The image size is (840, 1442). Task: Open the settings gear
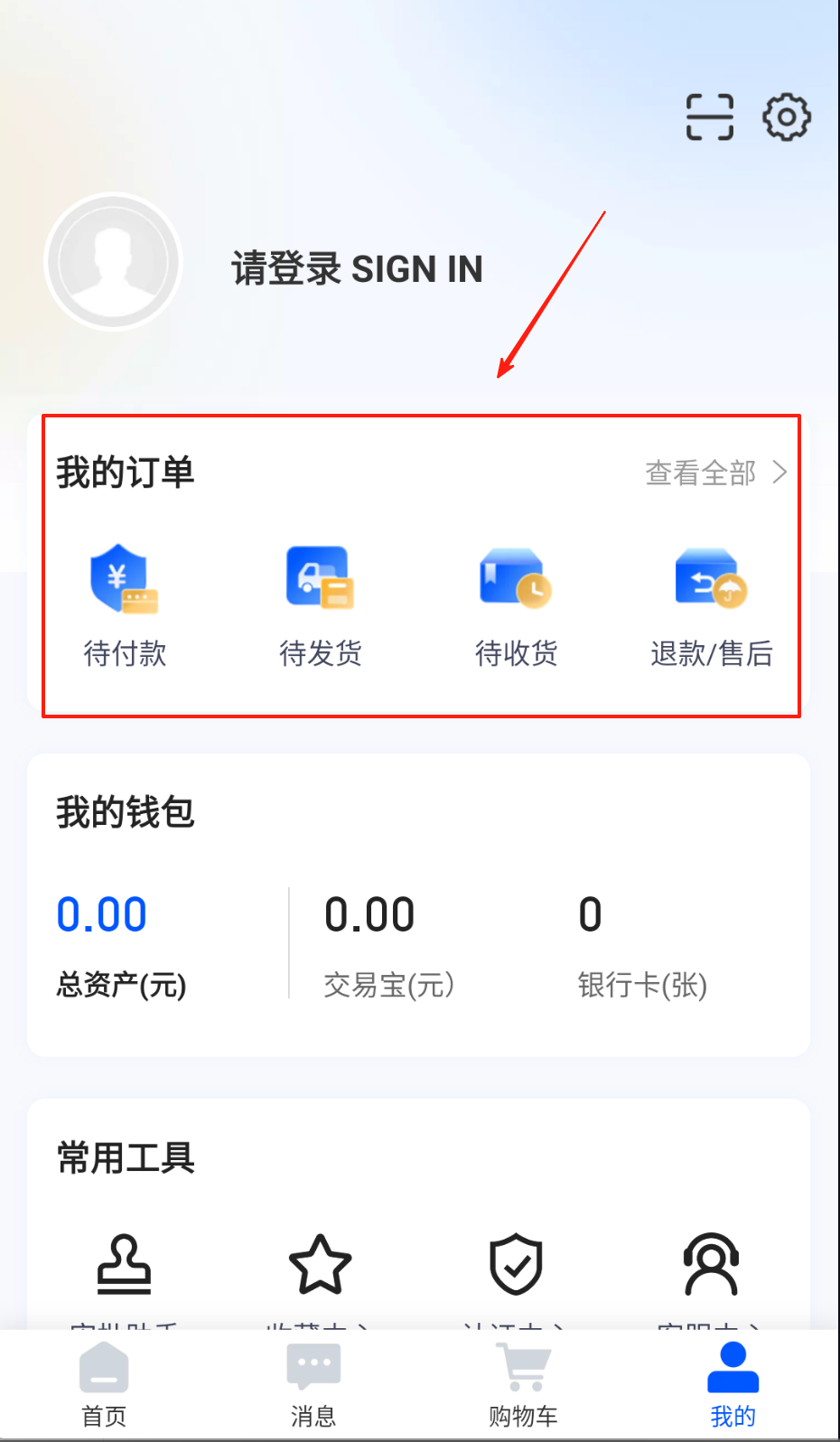(x=786, y=117)
